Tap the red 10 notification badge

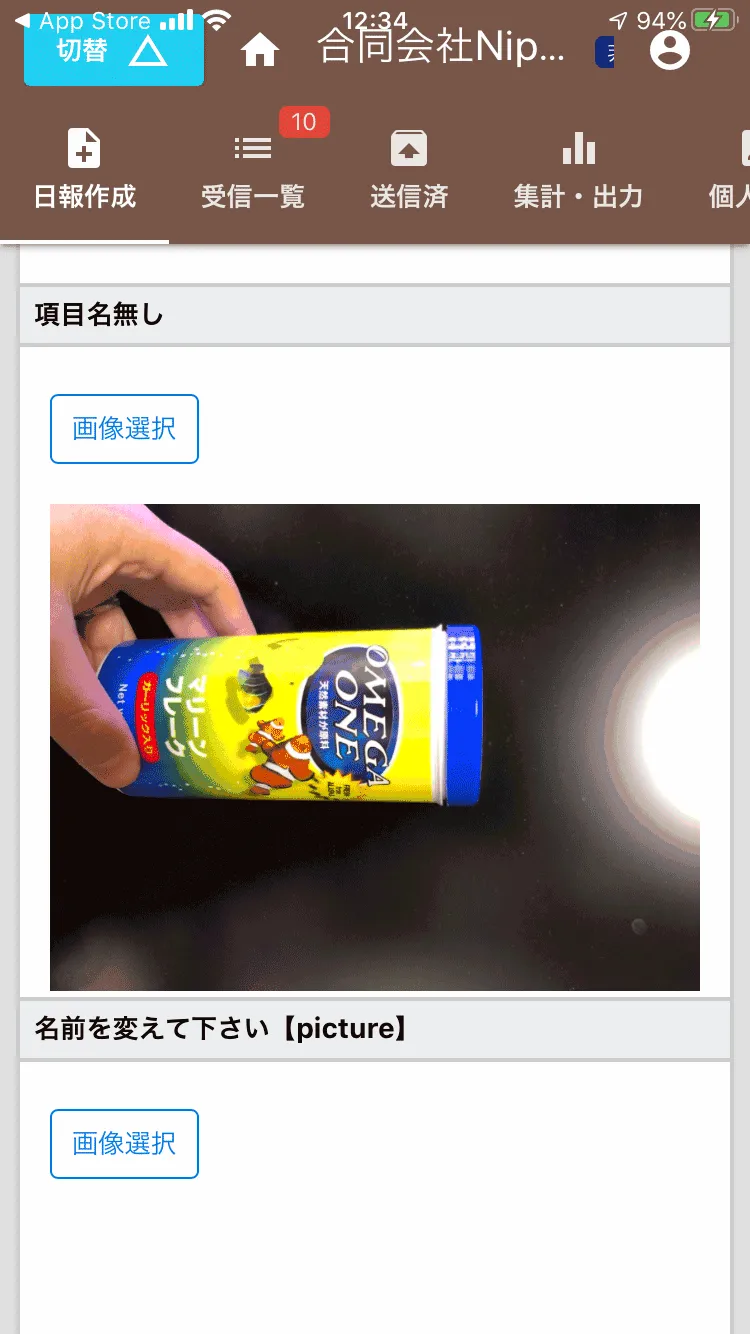(304, 122)
